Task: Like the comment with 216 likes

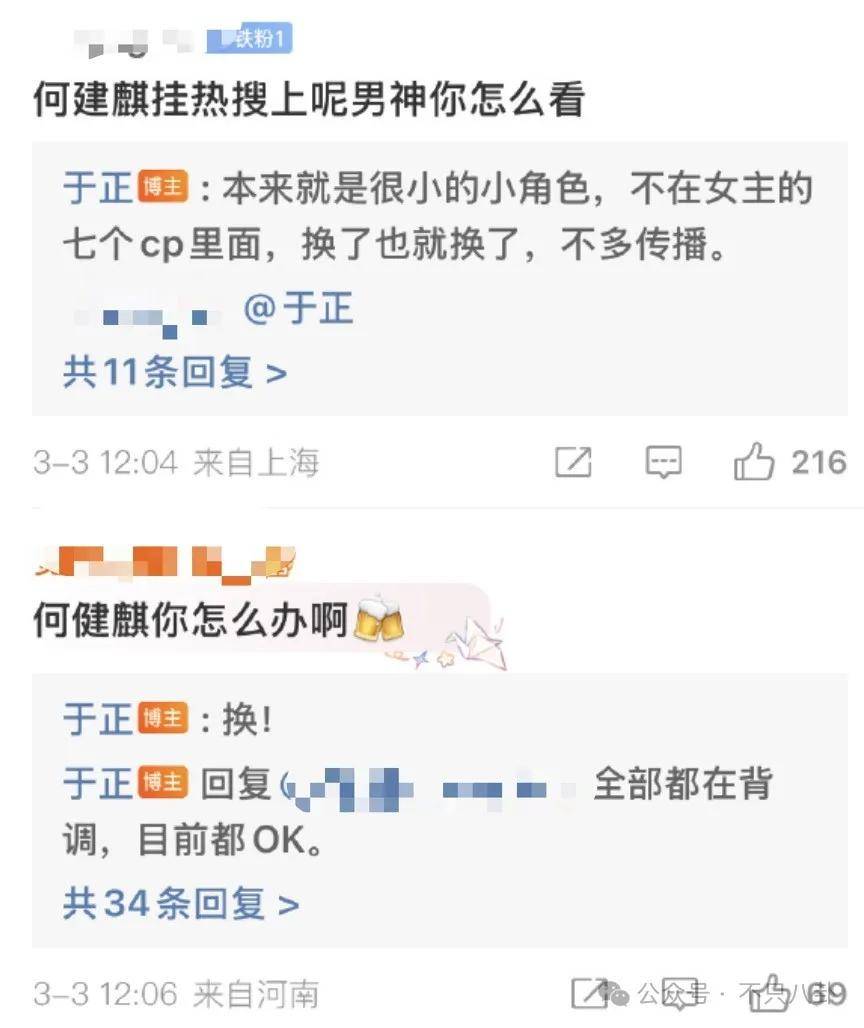Action: [x=754, y=462]
